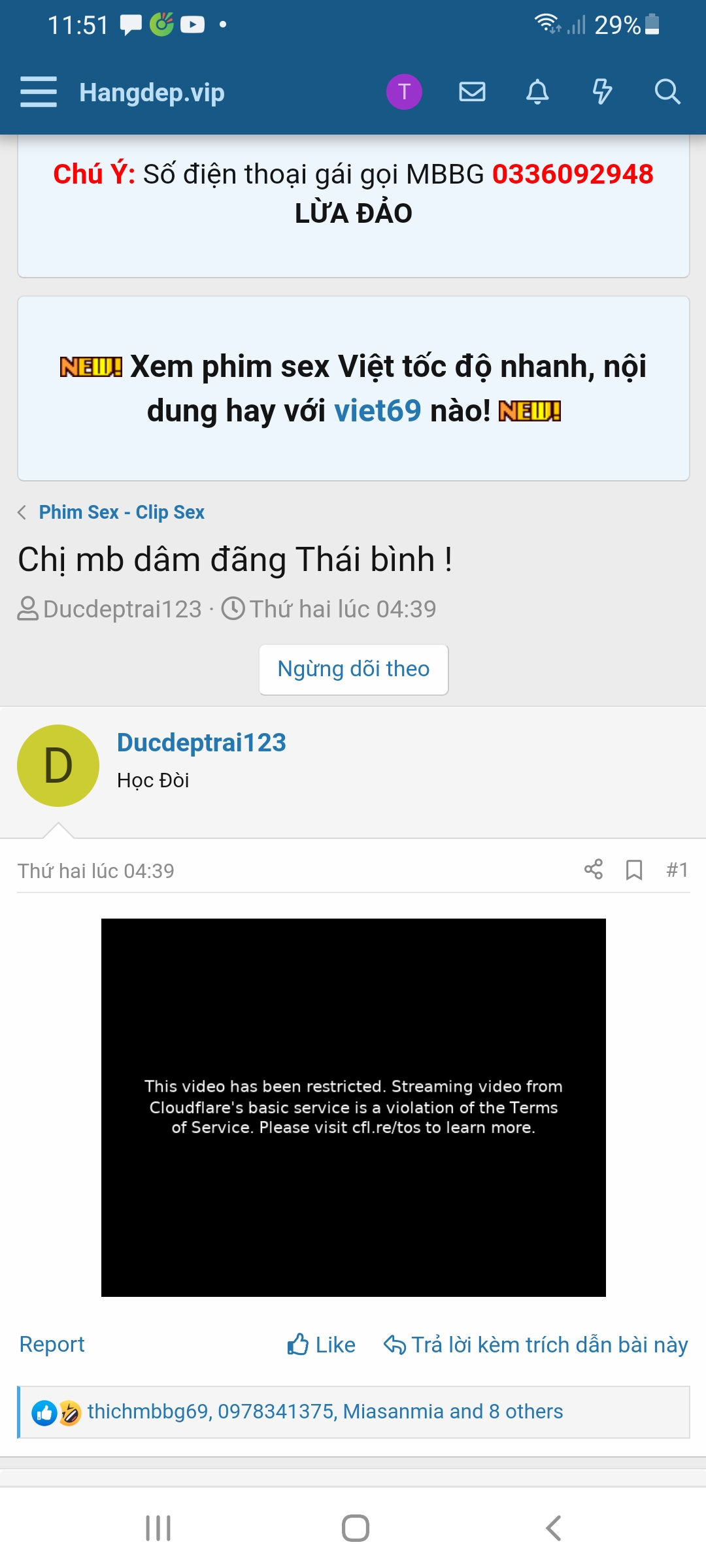Open the inbox envelope icon
The image size is (706, 1568).
coord(472,91)
